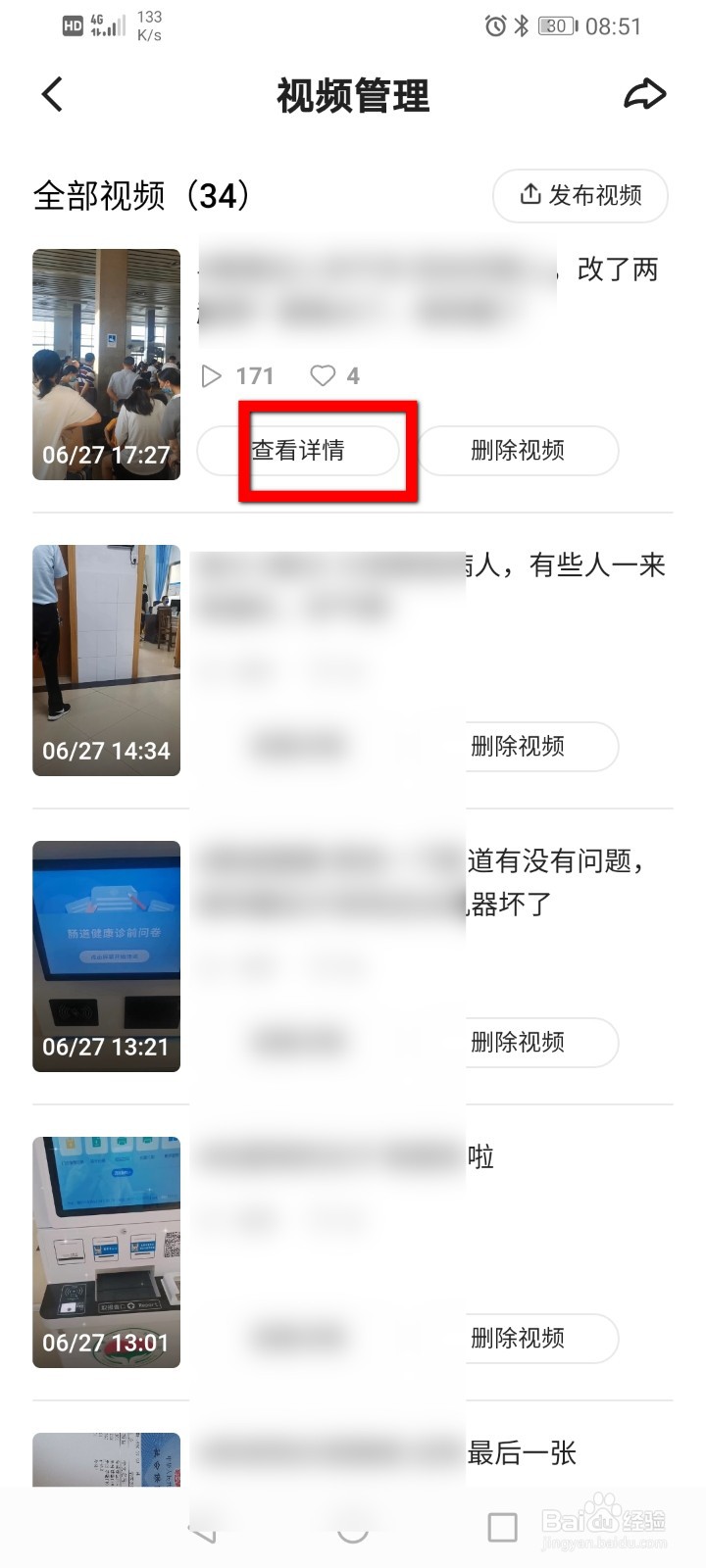706x1568 pixels.
Task: Tap the share arrow icon at top right
Action: (x=645, y=94)
